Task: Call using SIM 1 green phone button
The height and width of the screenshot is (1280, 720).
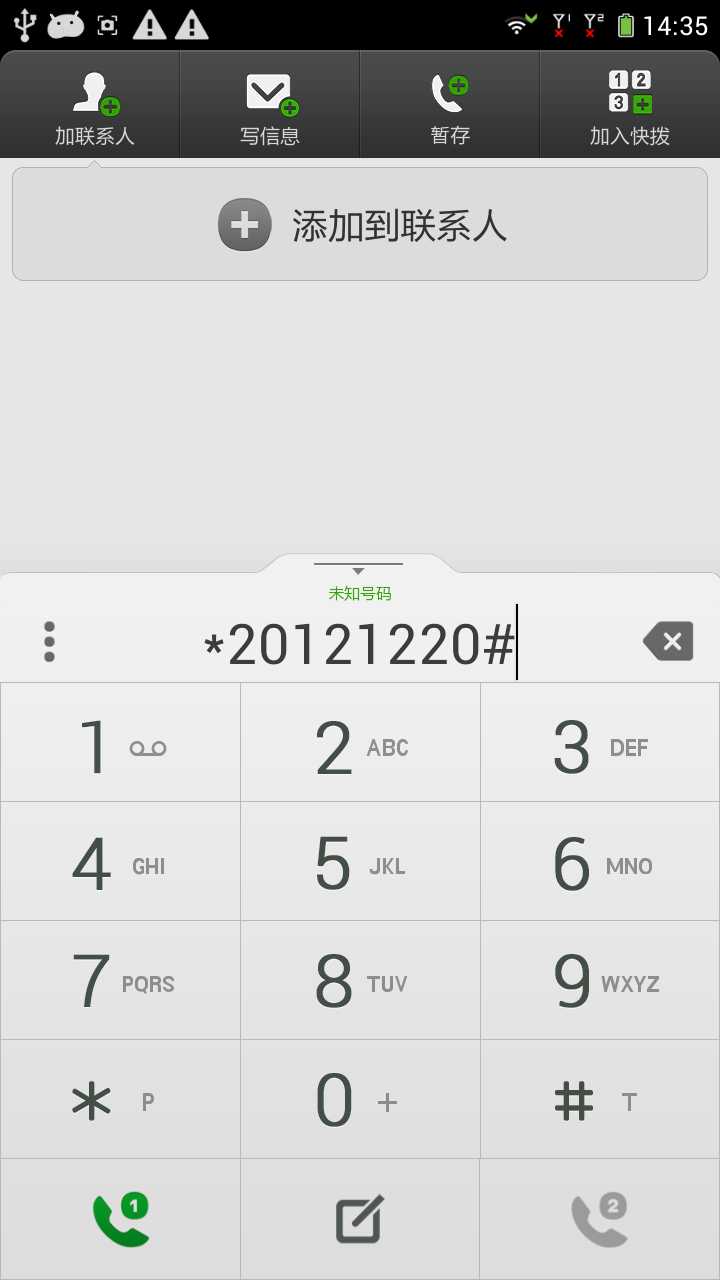Action: (120, 1220)
